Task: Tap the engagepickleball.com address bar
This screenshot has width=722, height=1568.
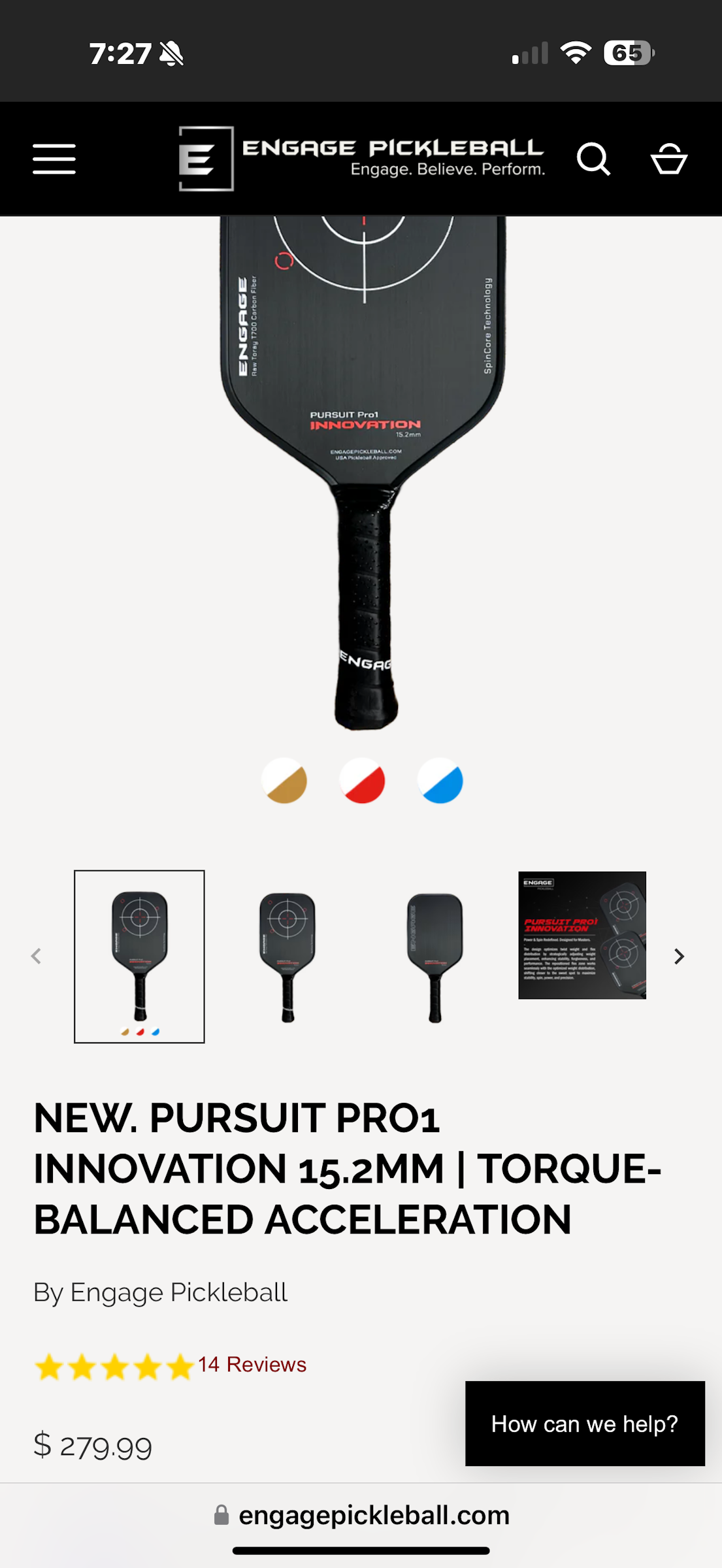Action: 361,1515
